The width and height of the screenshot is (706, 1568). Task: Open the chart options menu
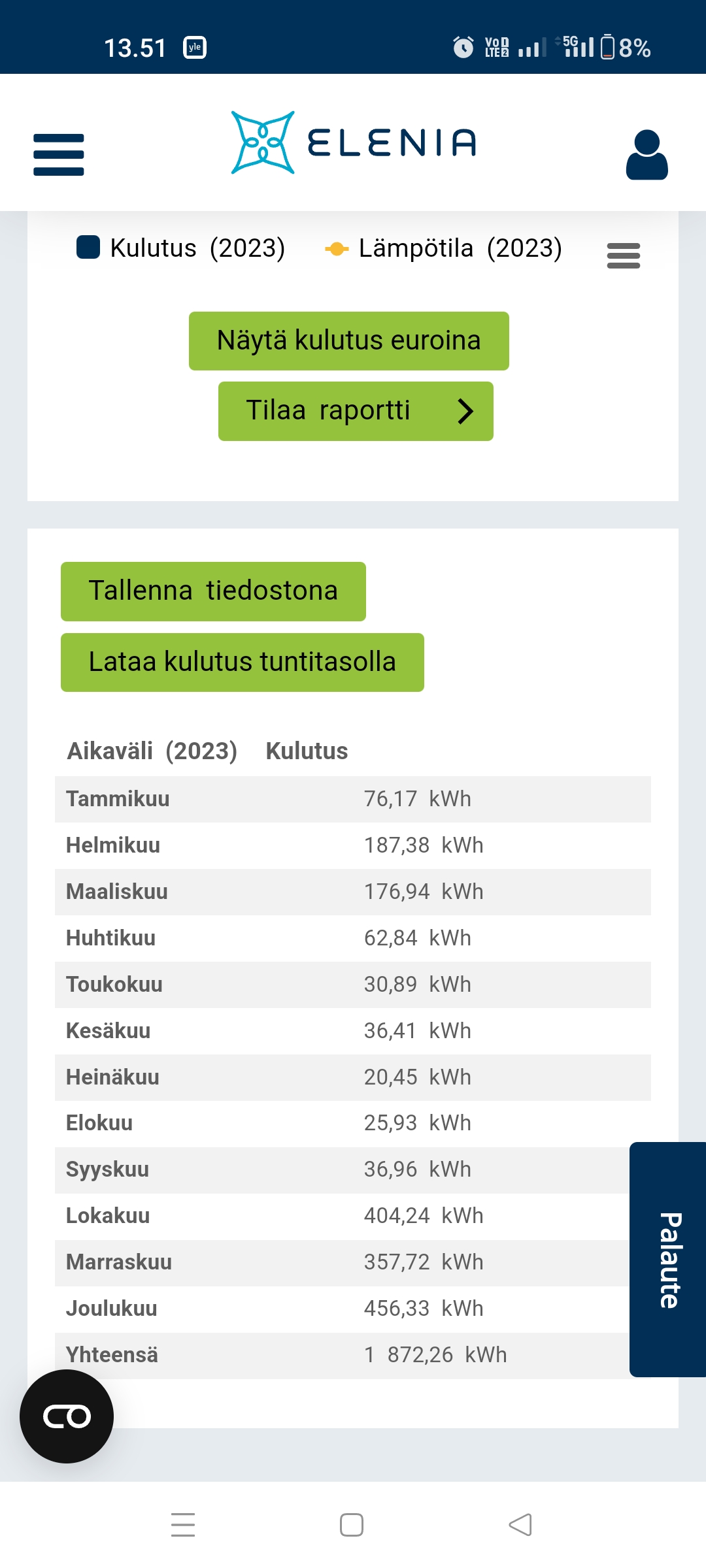coord(623,255)
